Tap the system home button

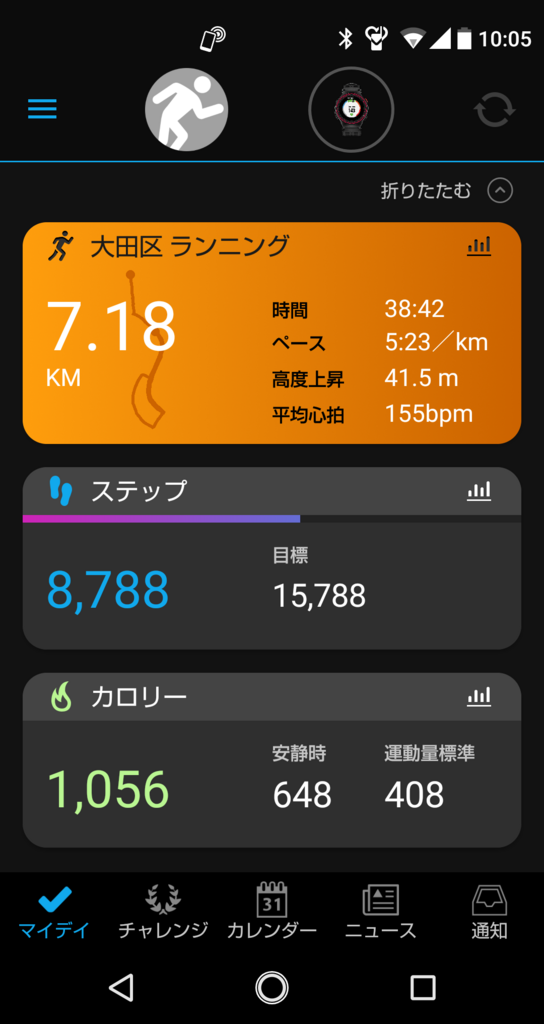[272, 987]
